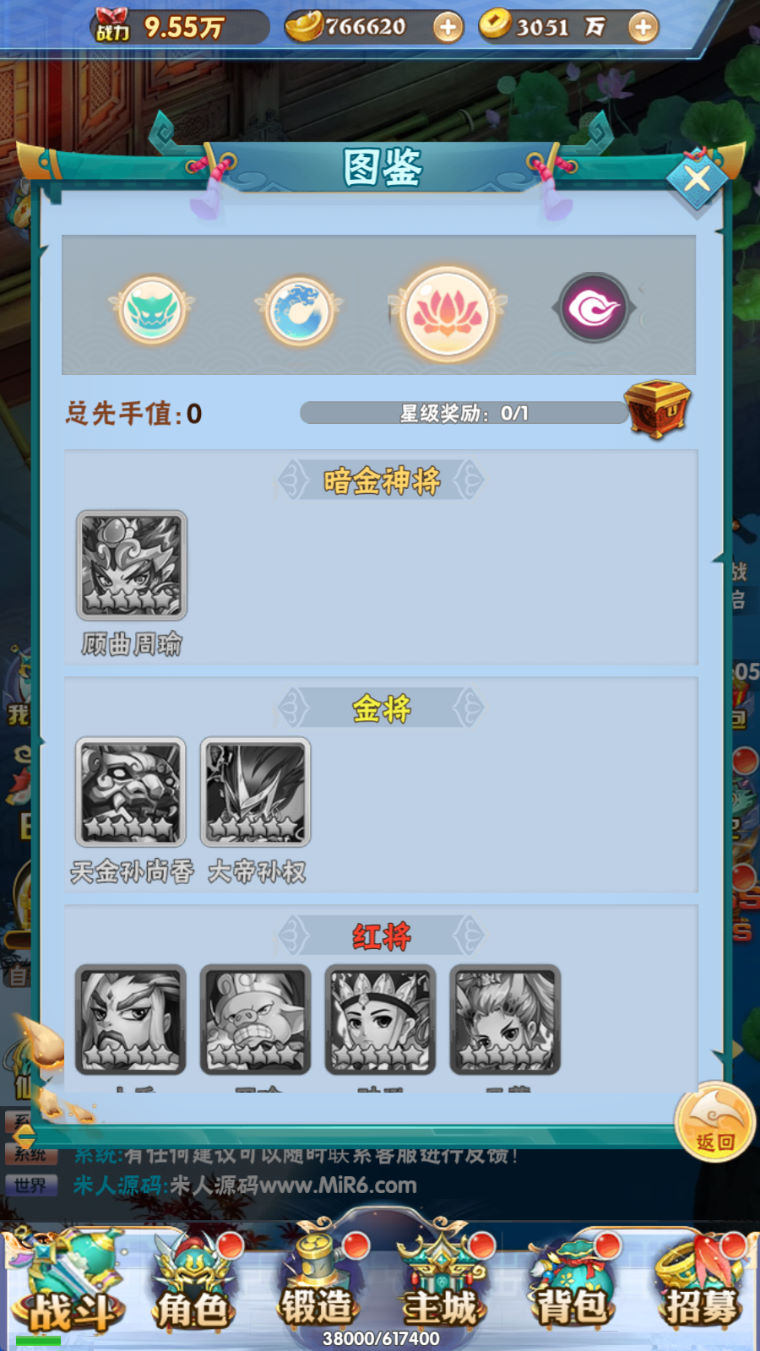This screenshot has width=760, height=1351.
Task: Expand the chat channel arrows
Action: 25,1137
